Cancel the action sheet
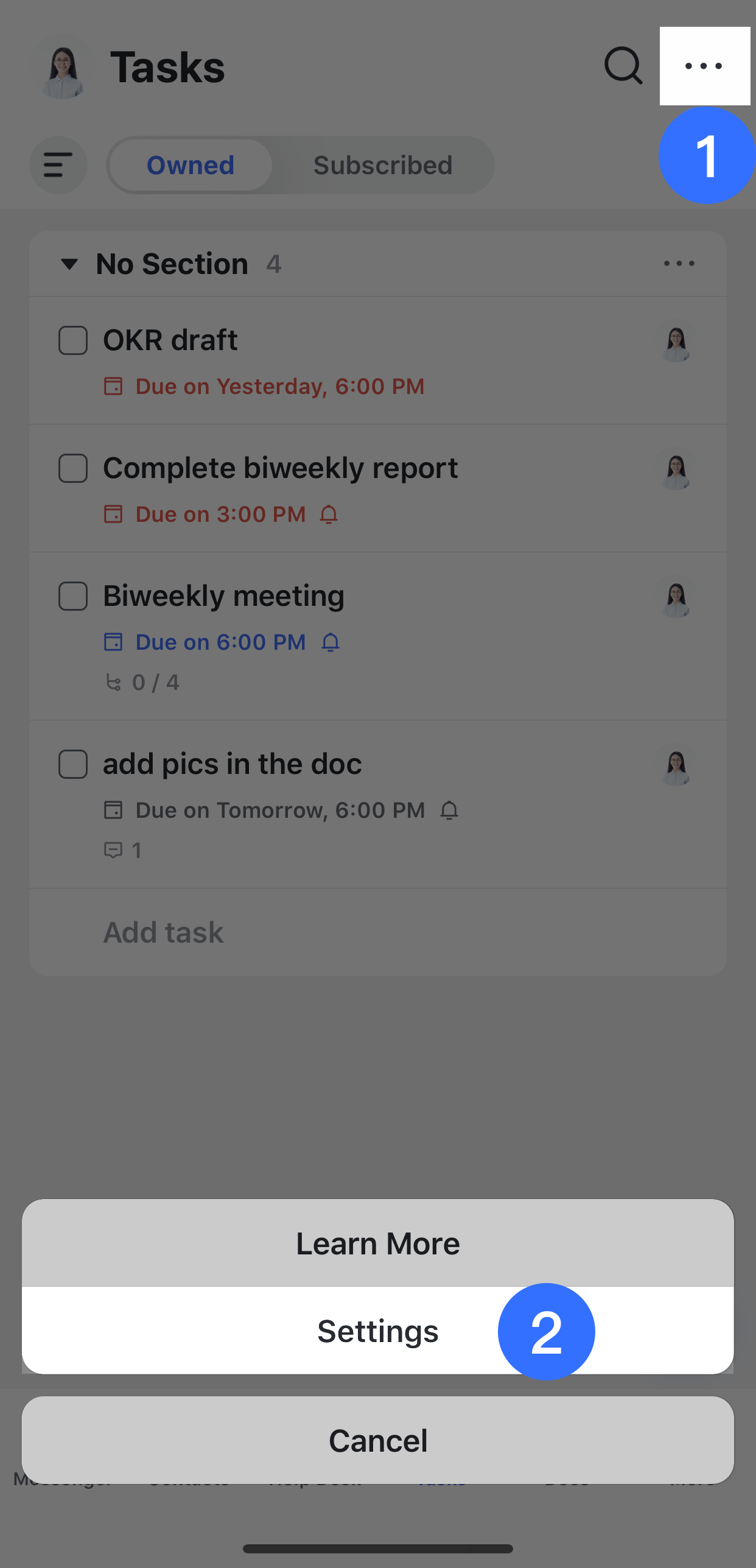 click(x=377, y=1440)
